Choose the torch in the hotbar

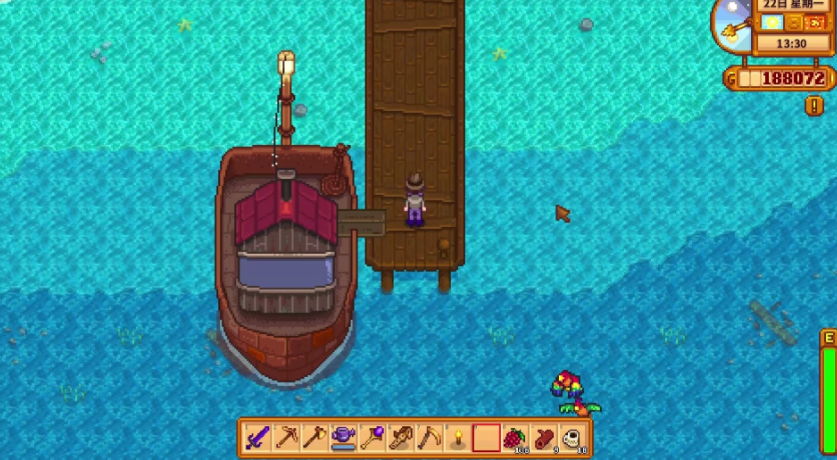pyautogui.click(x=458, y=437)
